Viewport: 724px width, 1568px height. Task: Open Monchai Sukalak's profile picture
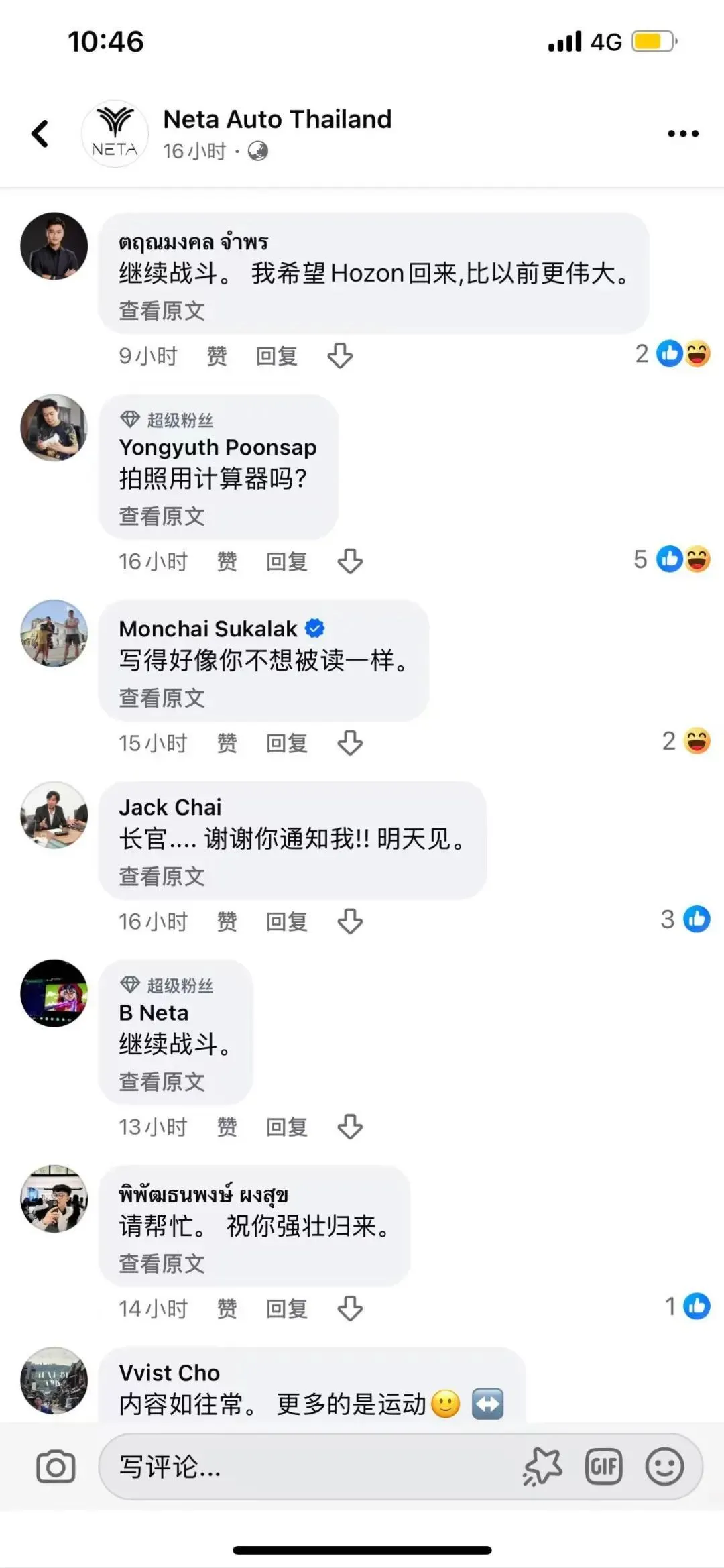(x=54, y=633)
